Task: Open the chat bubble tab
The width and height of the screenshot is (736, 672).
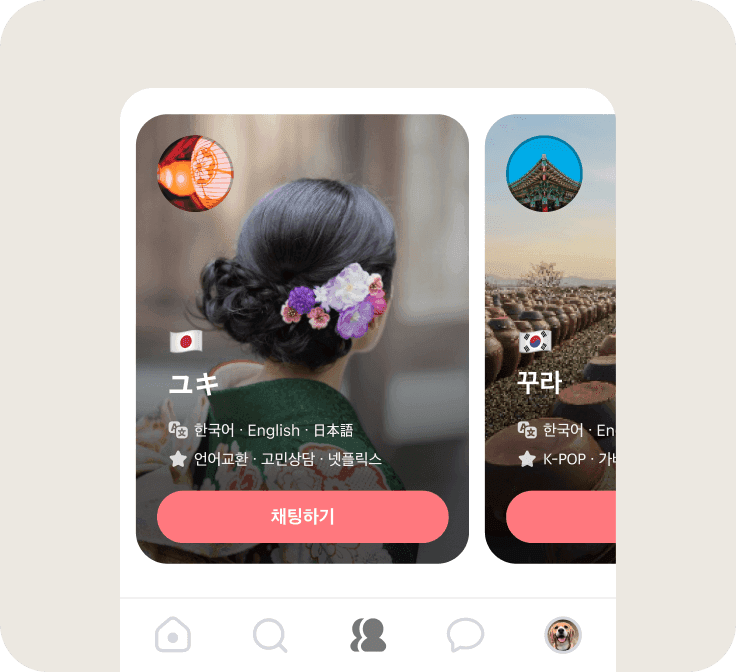Action: coord(465,635)
